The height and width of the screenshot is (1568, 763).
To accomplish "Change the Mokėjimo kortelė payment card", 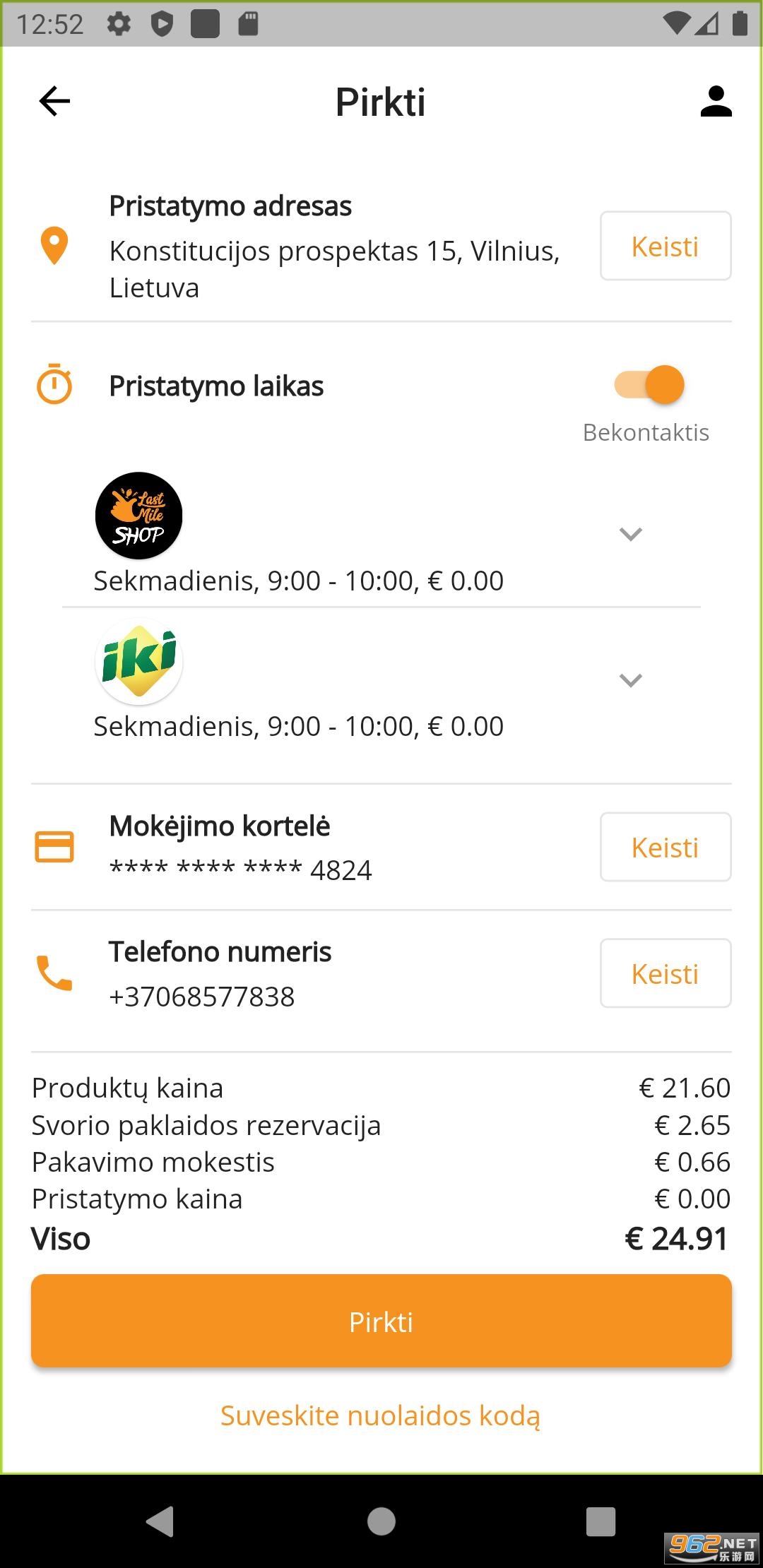I will [x=665, y=847].
